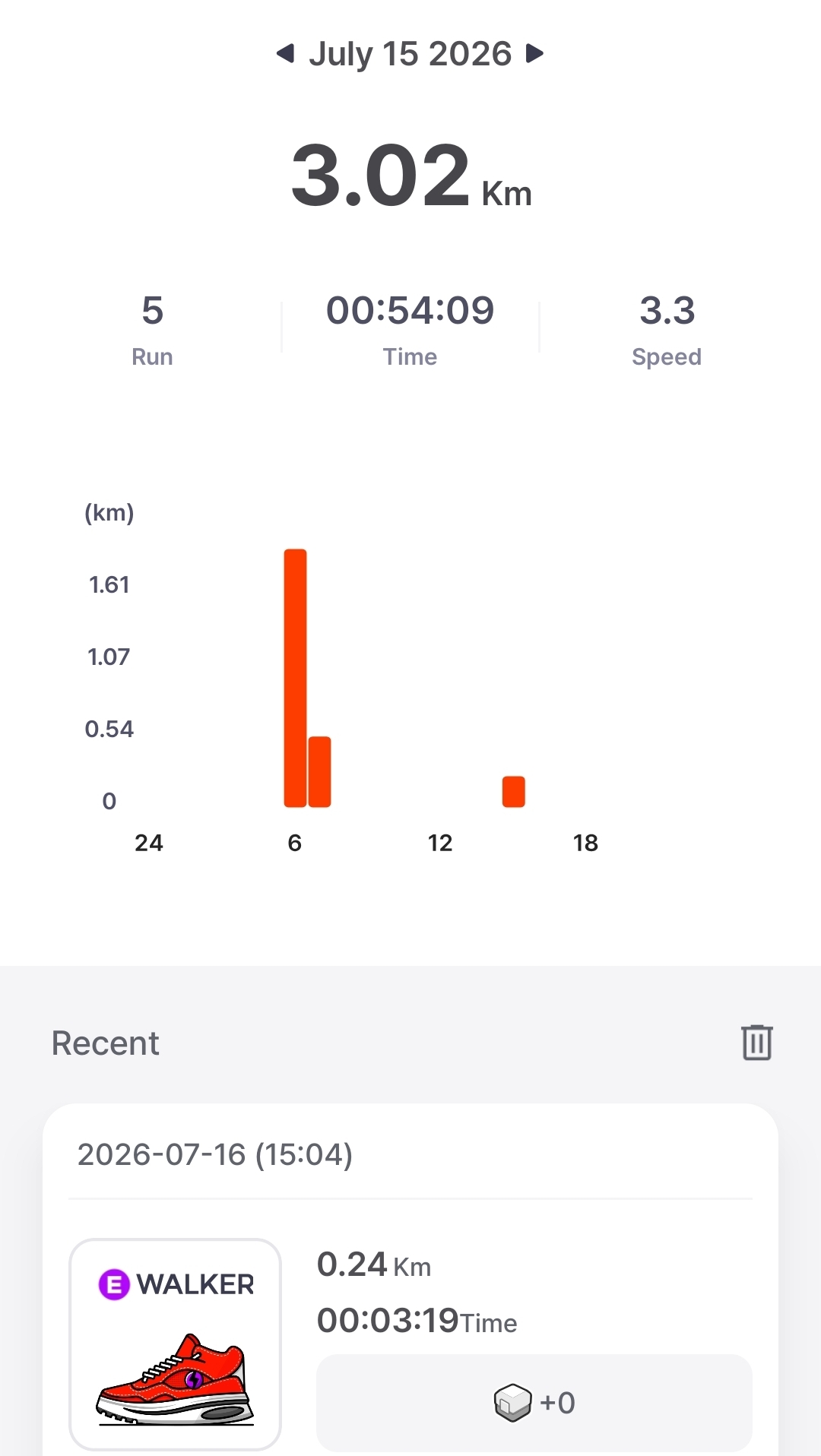Go to the next day
The image size is (821, 1456).
point(535,53)
